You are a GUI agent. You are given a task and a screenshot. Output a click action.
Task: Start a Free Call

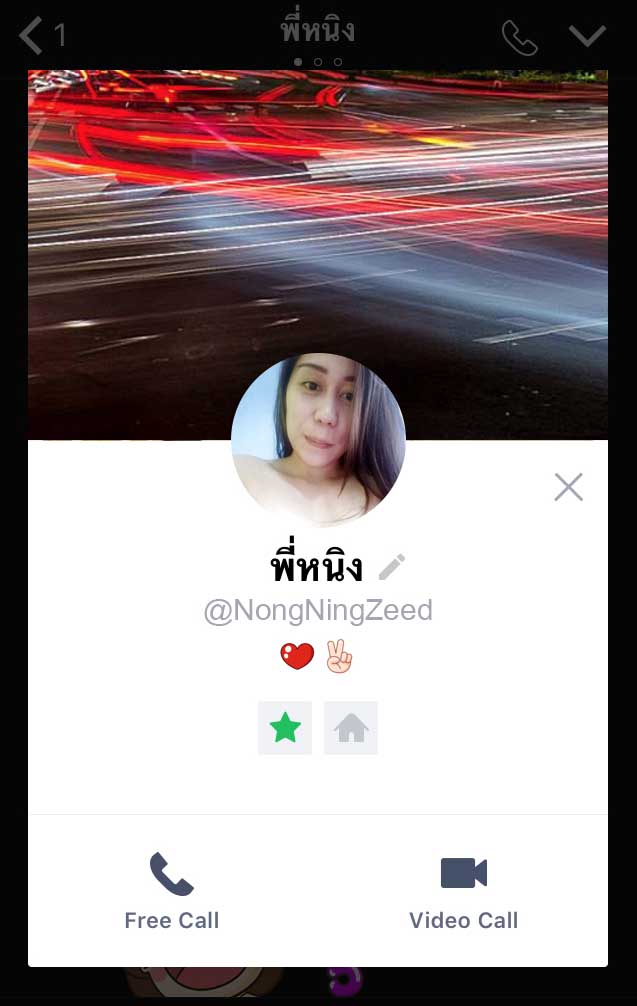coord(172,891)
